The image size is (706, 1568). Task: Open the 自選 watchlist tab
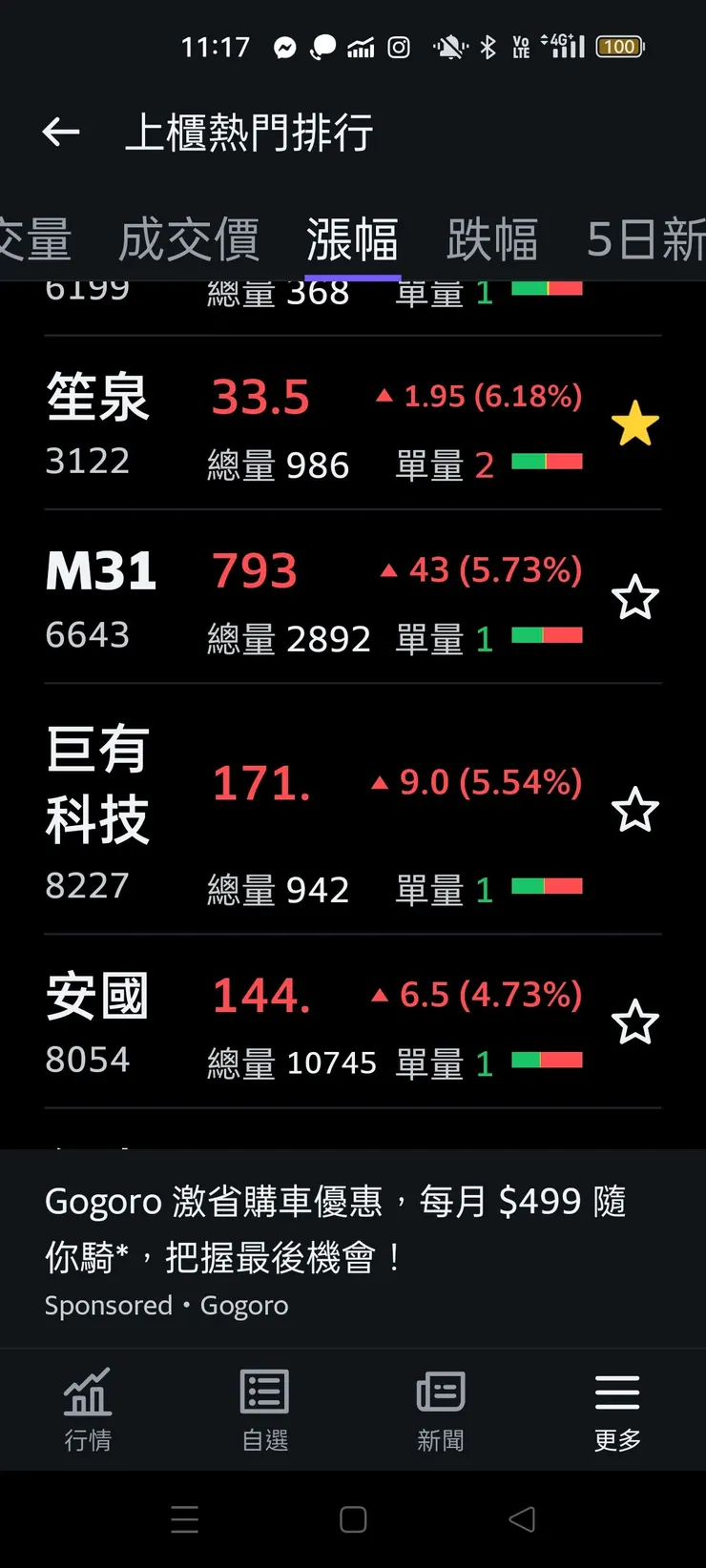(264, 1410)
